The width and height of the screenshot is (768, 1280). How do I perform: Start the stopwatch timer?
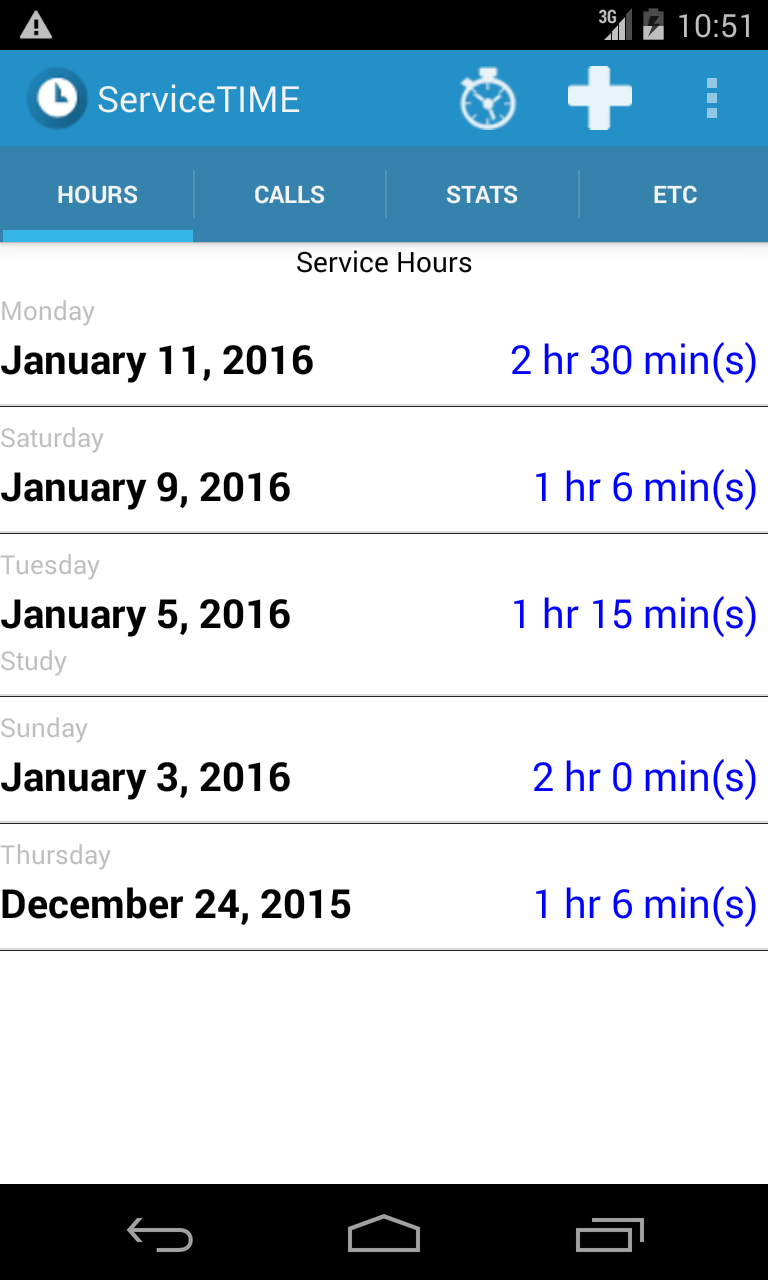point(488,99)
